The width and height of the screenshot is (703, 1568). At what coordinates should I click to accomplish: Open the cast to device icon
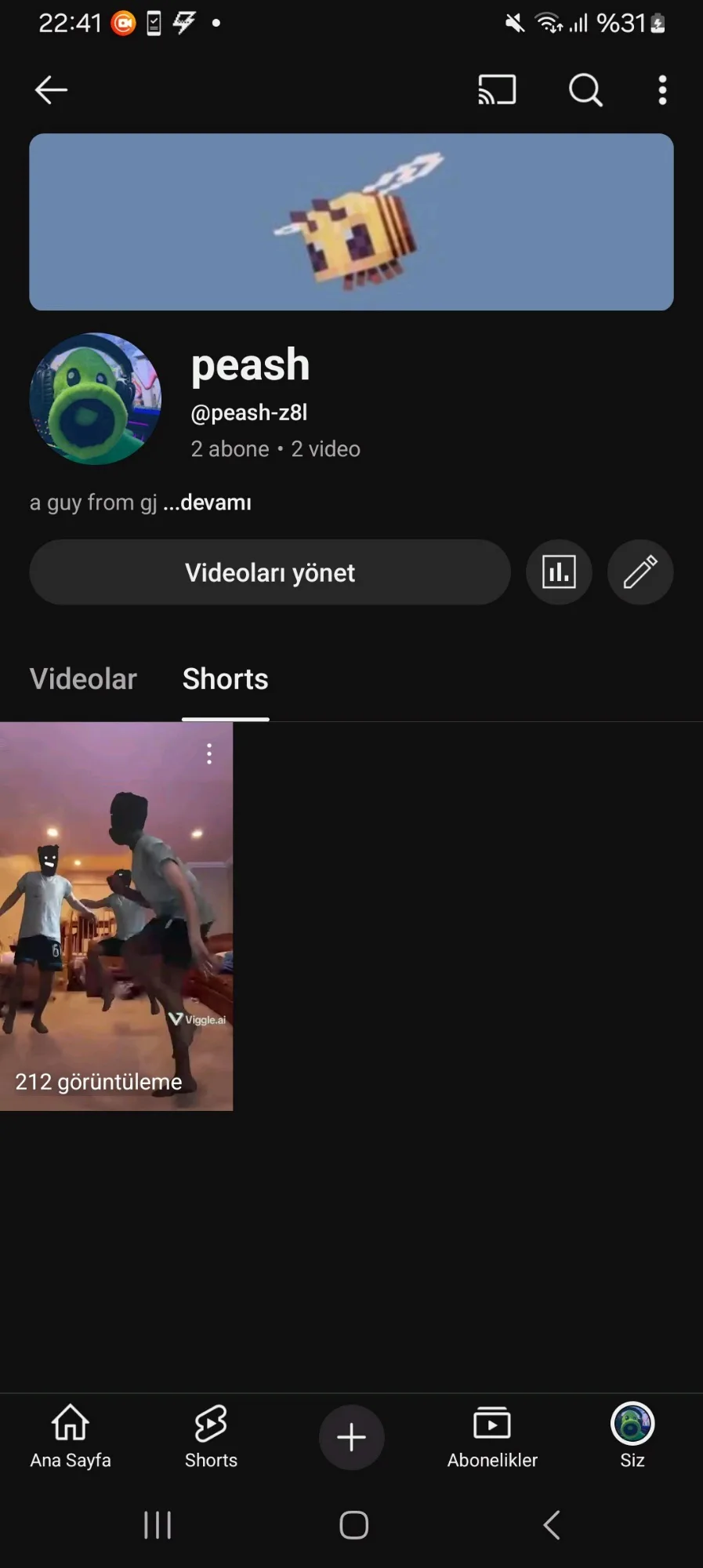(497, 90)
